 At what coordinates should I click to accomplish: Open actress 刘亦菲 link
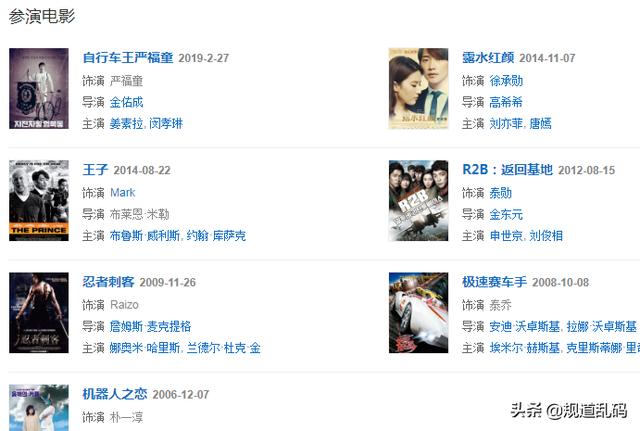click(506, 124)
